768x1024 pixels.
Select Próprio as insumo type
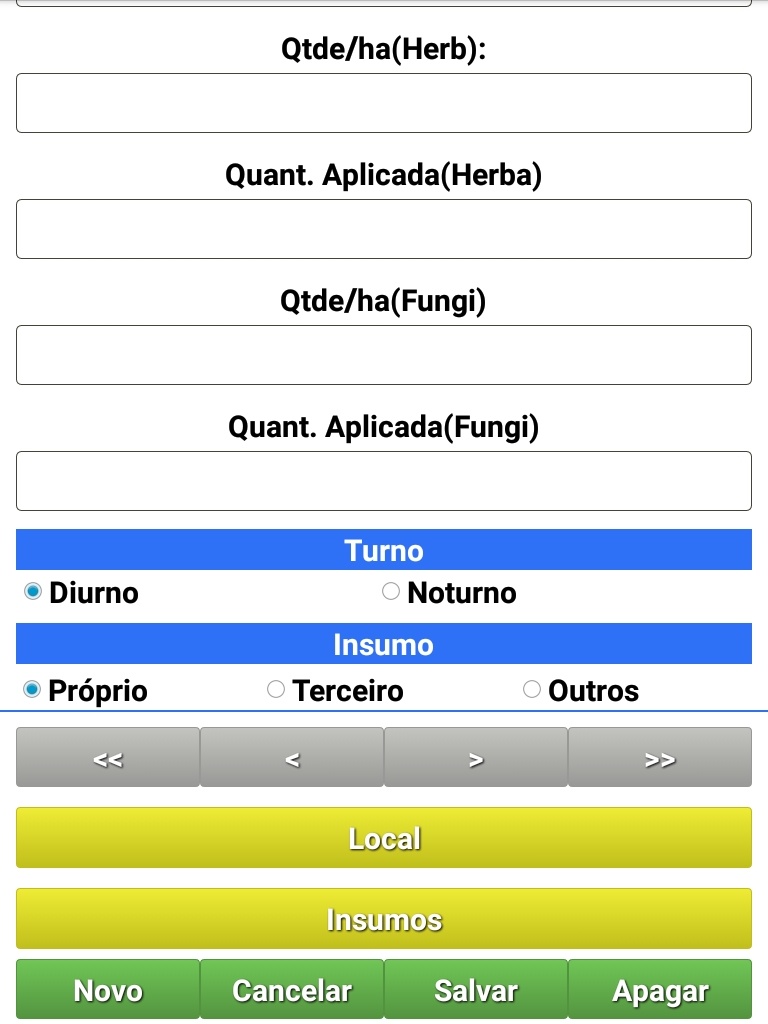[x=33, y=690]
